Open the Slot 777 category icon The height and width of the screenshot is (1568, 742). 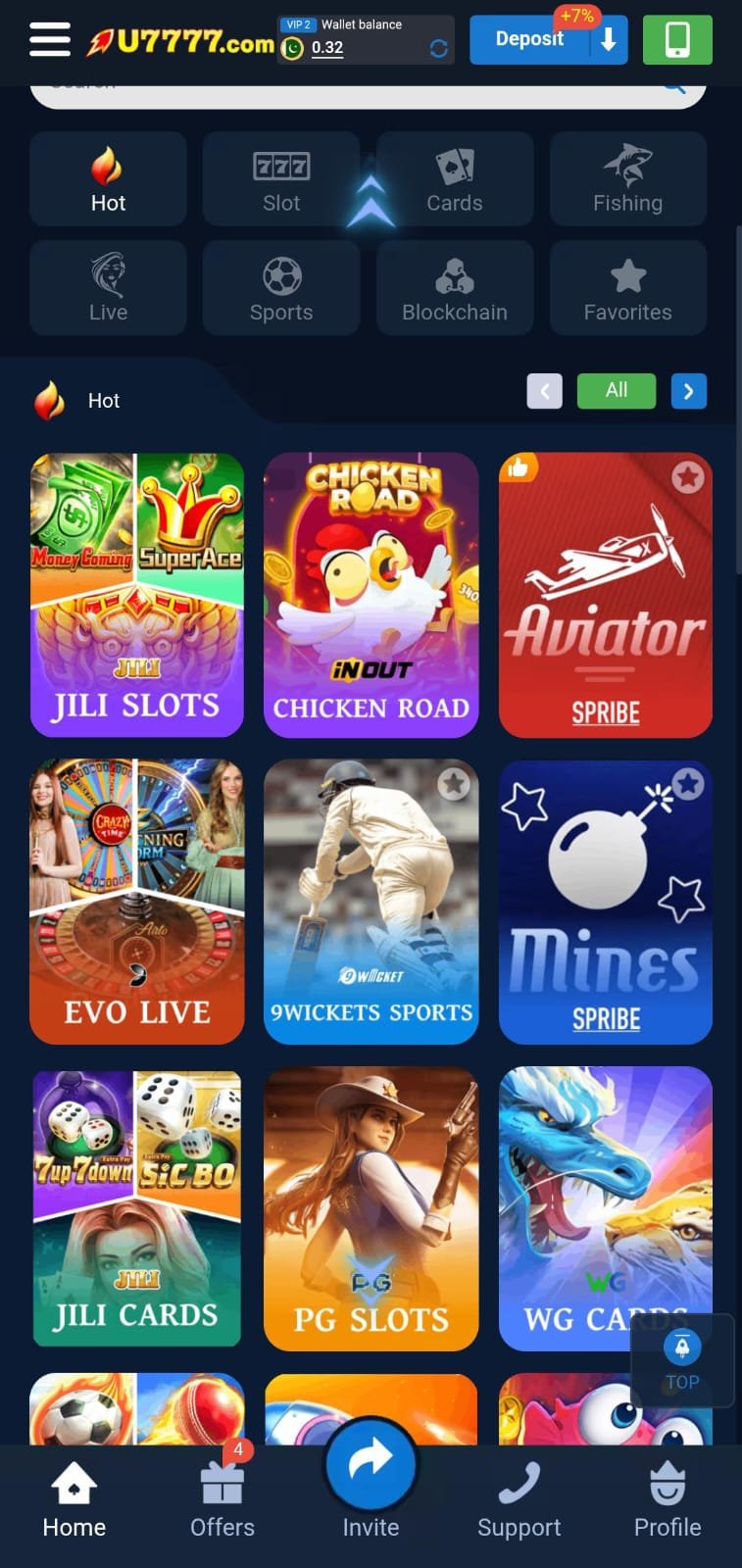point(281,167)
